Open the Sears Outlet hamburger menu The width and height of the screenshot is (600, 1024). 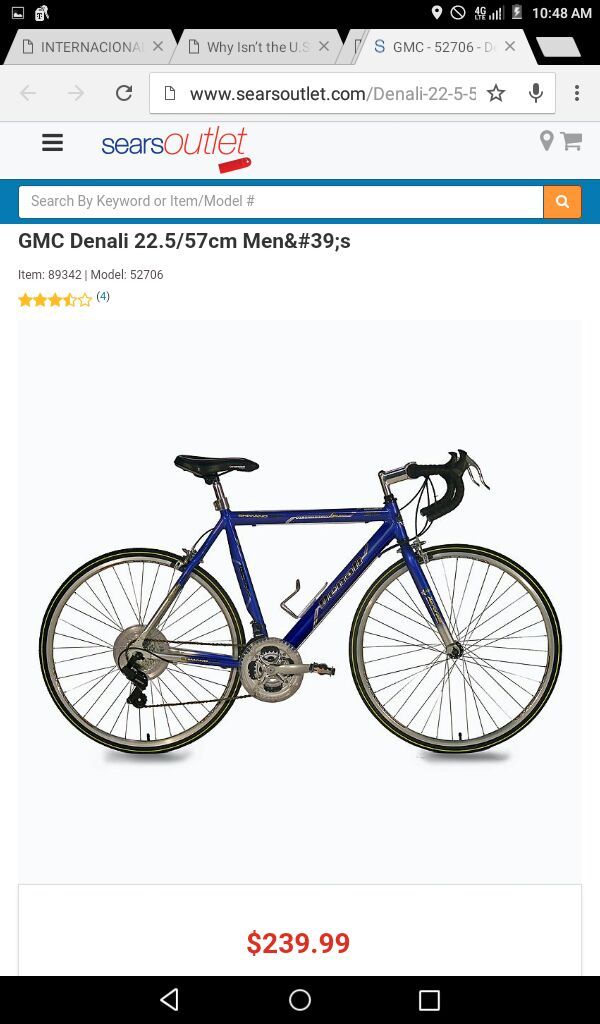click(52, 143)
